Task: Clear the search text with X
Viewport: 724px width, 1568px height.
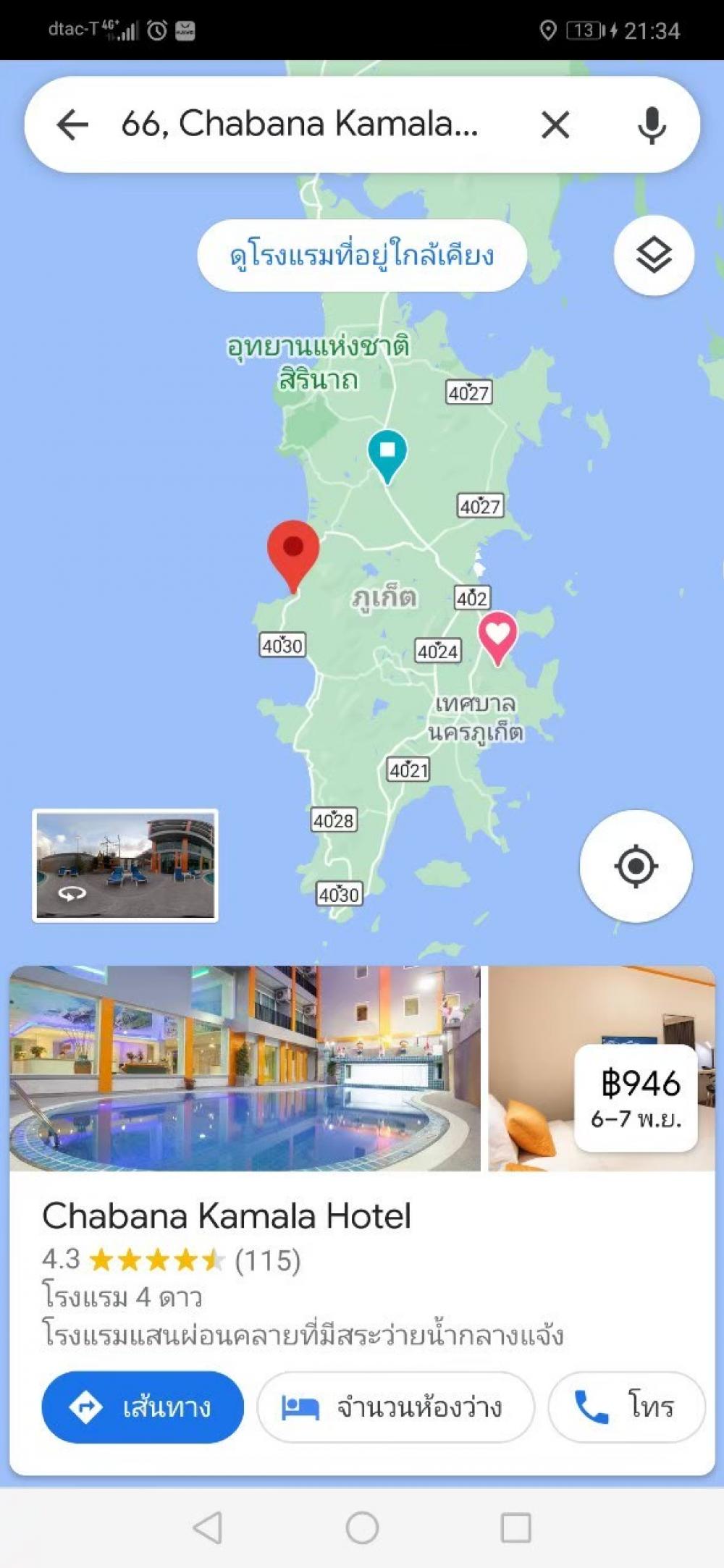Action: point(555,125)
